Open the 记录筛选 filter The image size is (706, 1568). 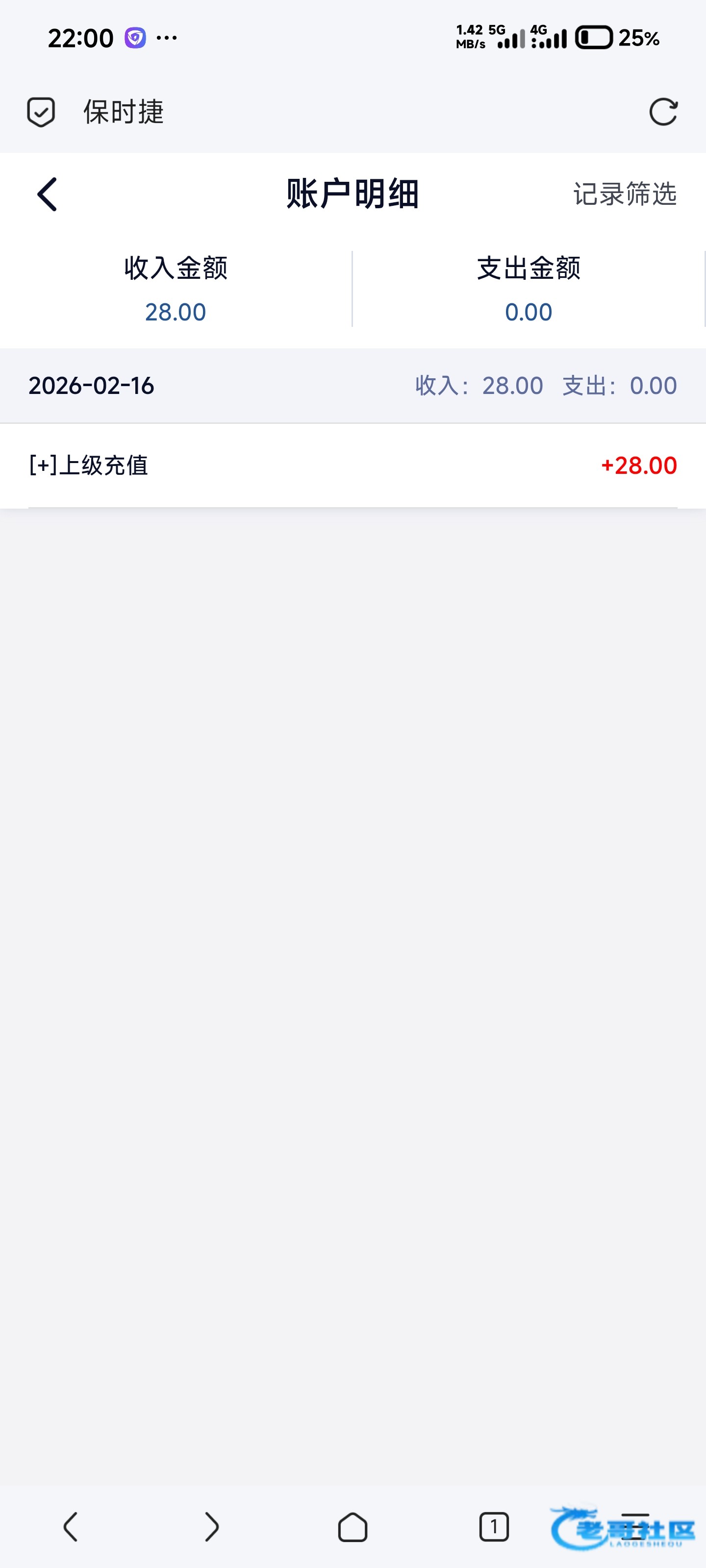pos(625,194)
